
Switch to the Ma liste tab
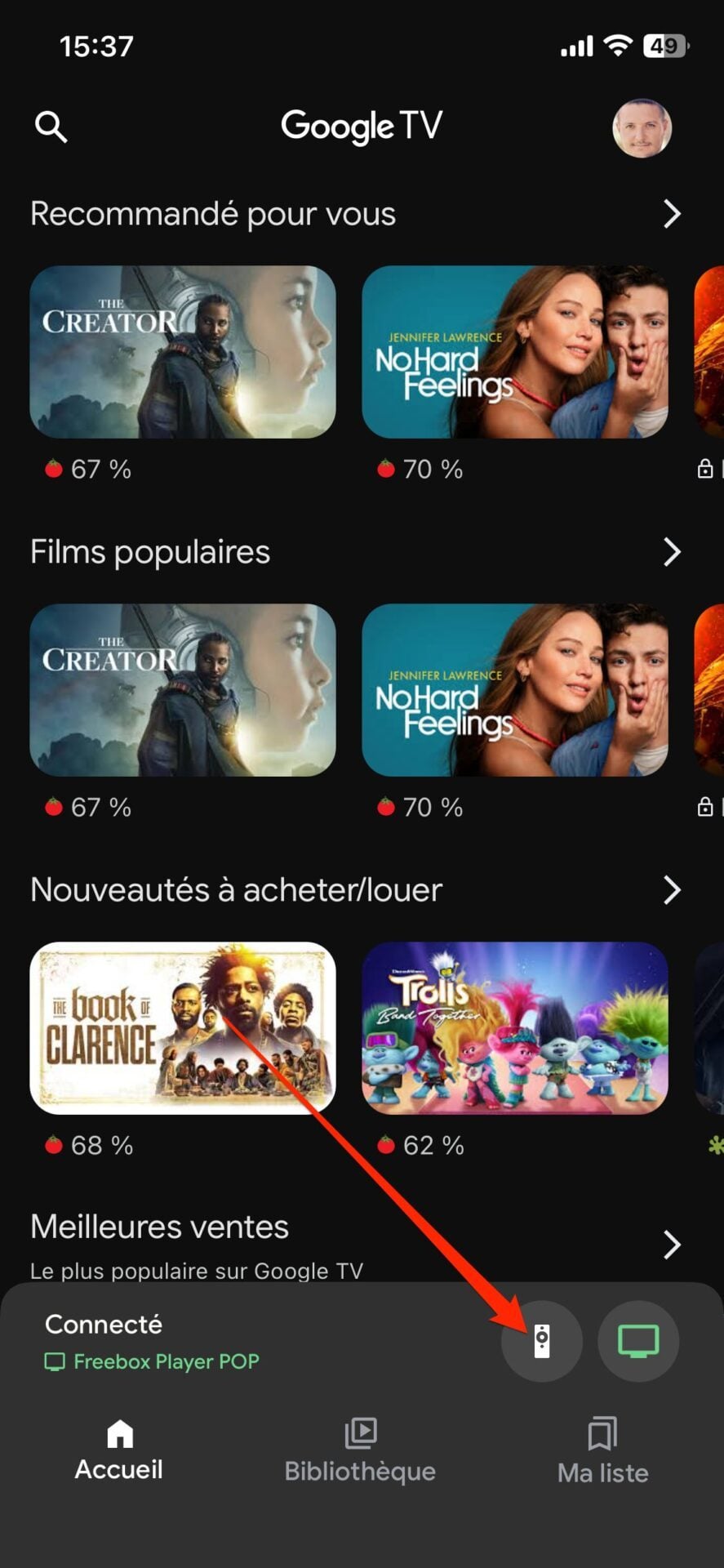602,1450
